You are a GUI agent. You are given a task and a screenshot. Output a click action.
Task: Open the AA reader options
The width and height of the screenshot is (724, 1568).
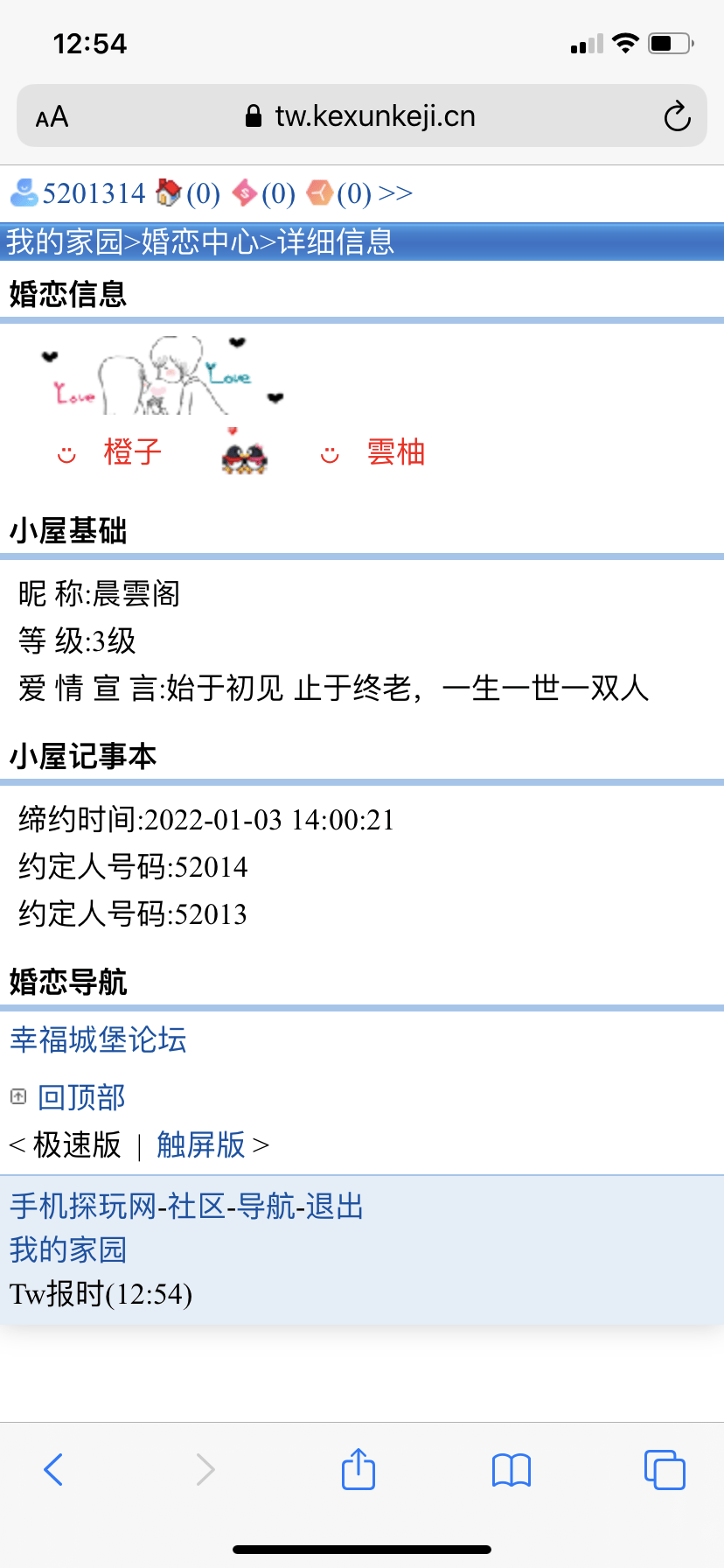point(52,116)
